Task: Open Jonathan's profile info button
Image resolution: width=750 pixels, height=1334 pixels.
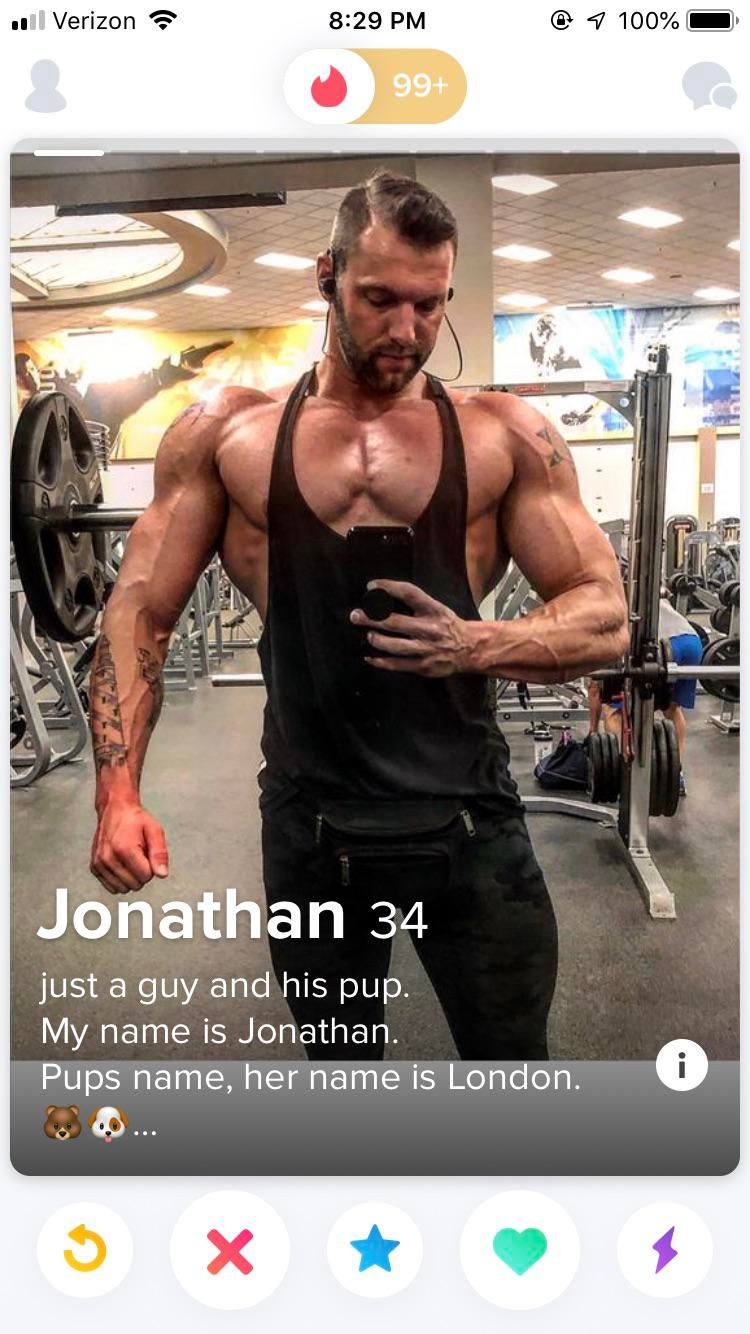Action: pyautogui.click(x=682, y=1065)
